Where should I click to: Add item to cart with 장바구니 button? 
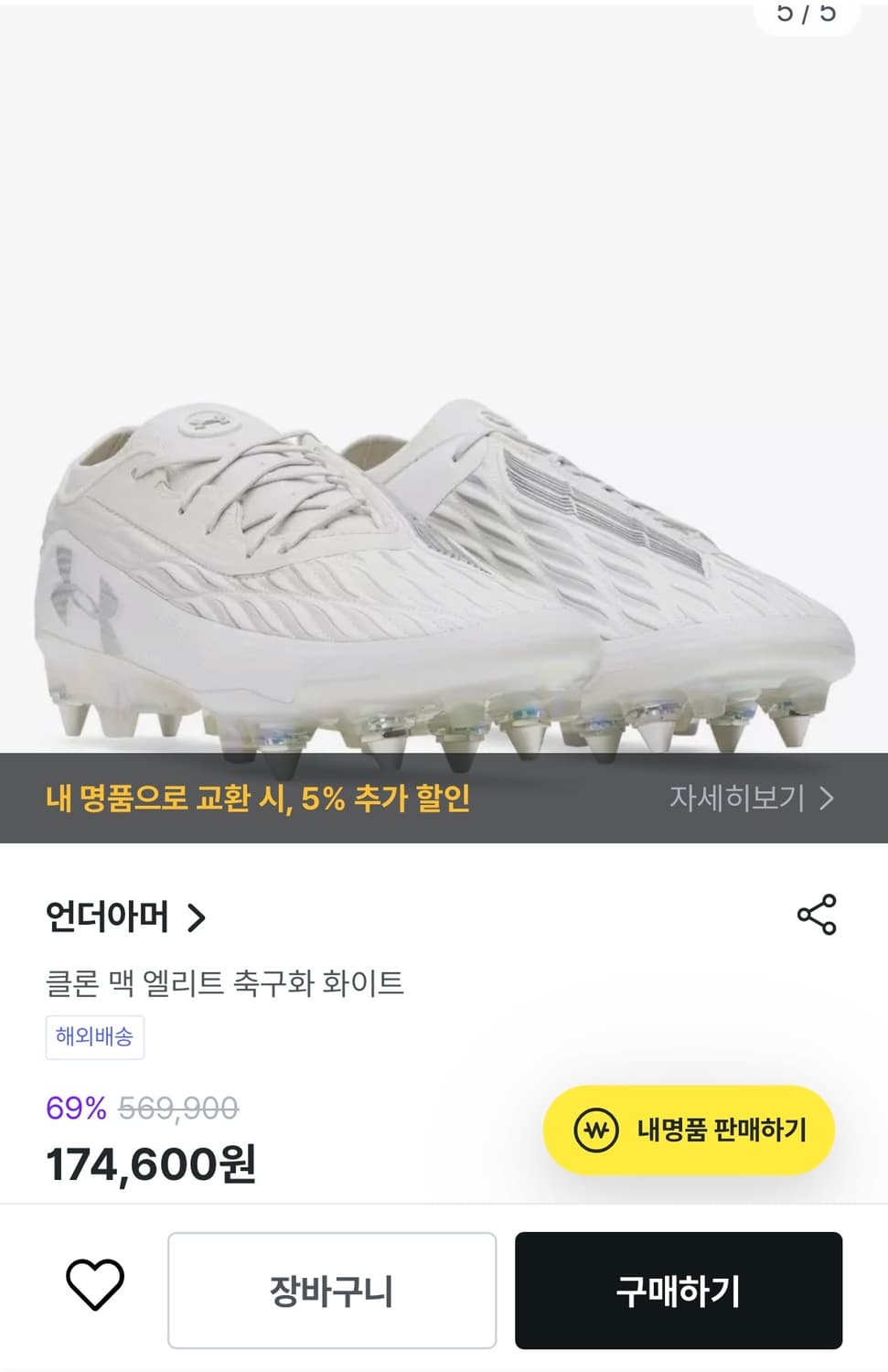(x=331, y=1290)
